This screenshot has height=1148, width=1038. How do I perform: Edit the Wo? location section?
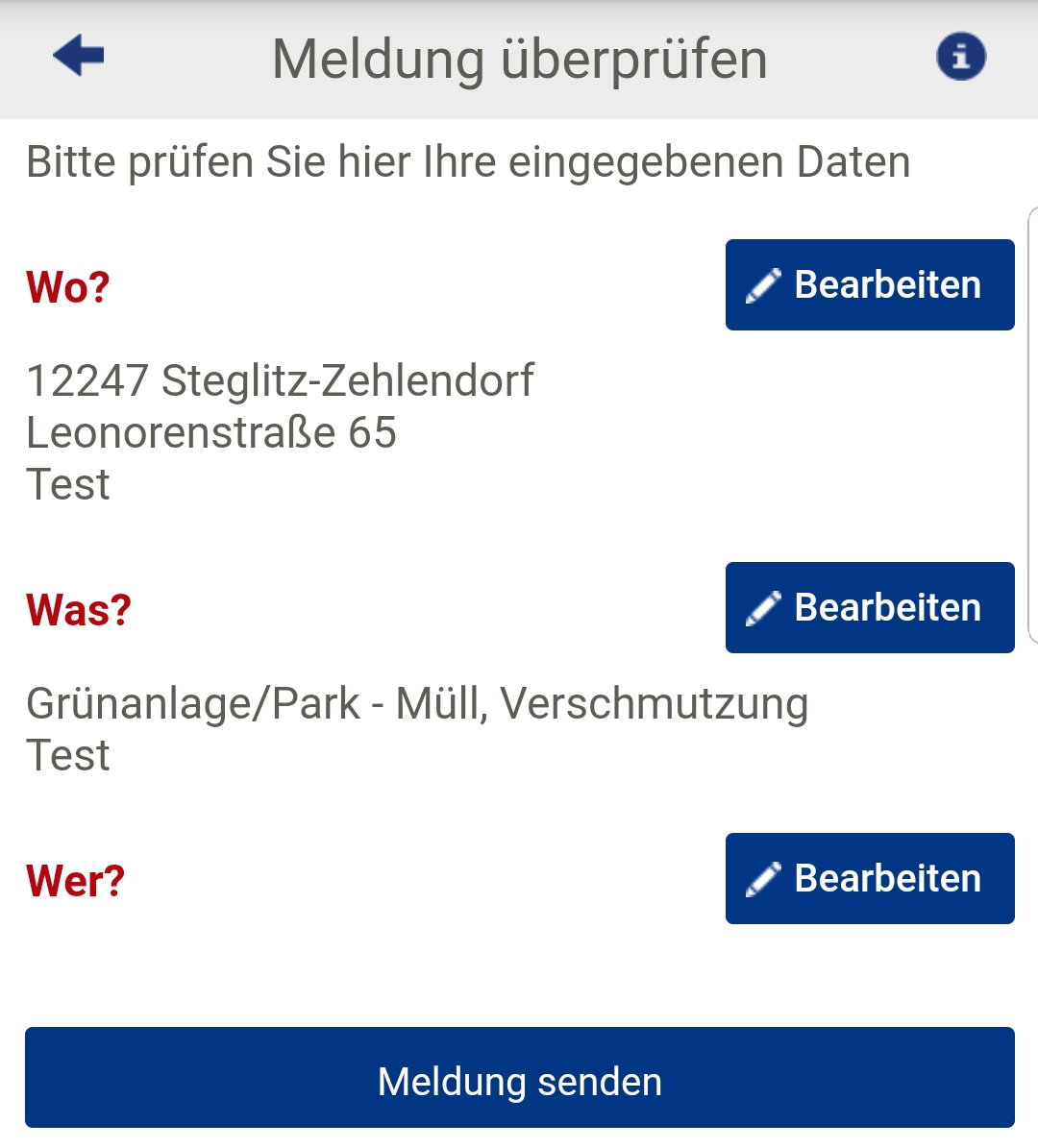click(x=870, y=285)
